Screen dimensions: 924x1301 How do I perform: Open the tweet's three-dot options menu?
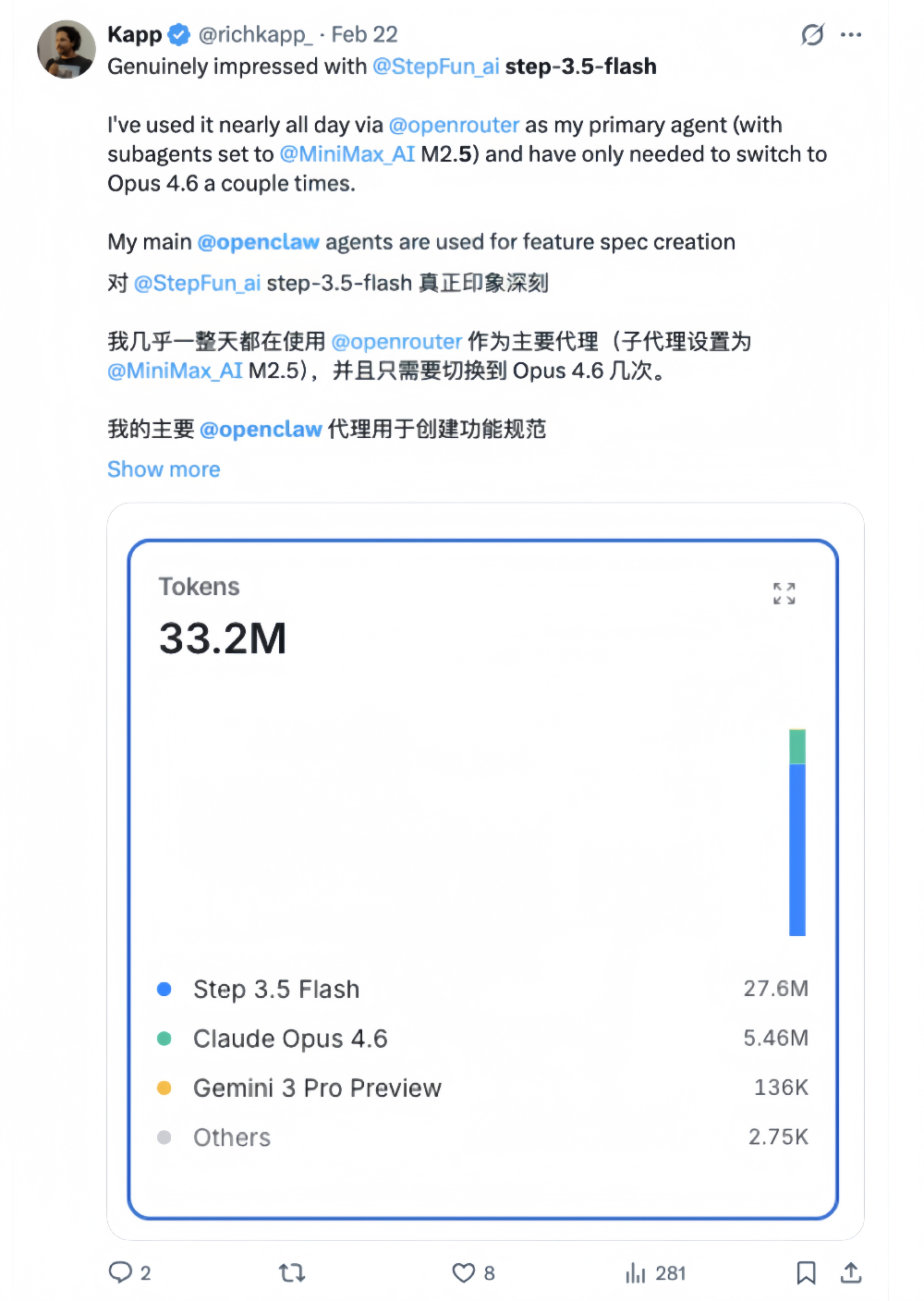[x=851, y=35]
